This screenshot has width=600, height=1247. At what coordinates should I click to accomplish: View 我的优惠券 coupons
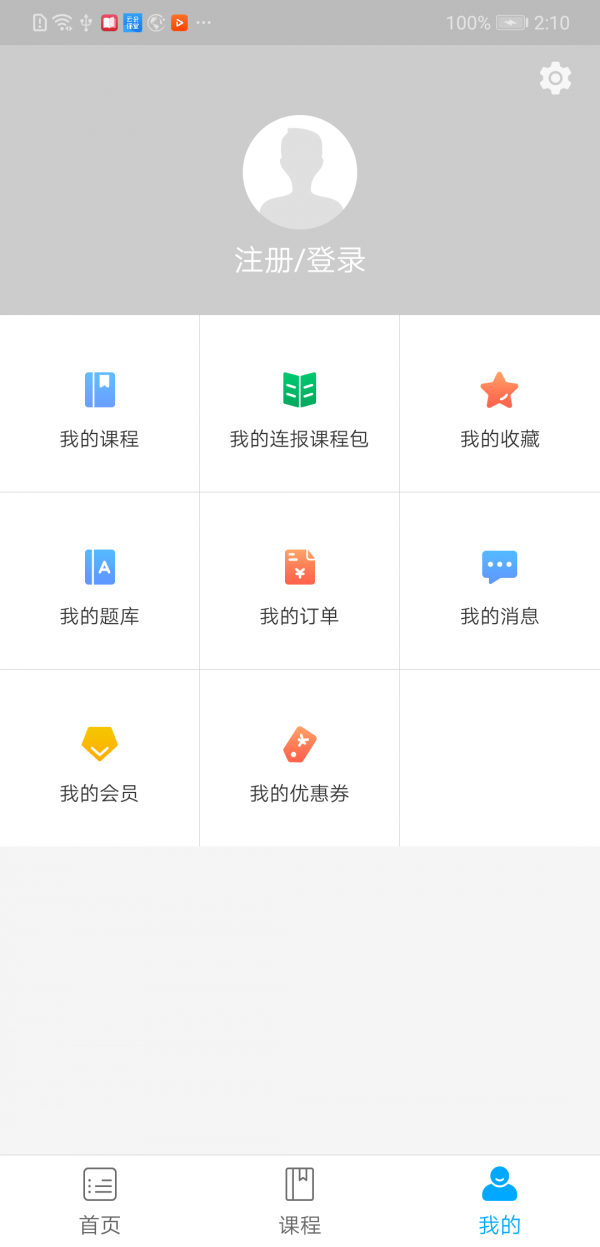tap(300, 760)
